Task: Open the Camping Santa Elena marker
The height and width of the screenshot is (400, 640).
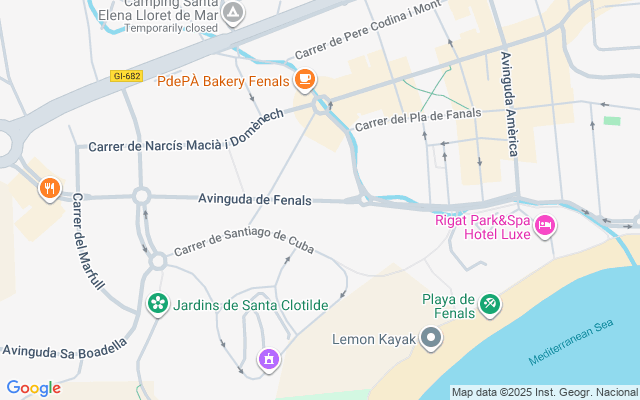Action: point(233,13)
